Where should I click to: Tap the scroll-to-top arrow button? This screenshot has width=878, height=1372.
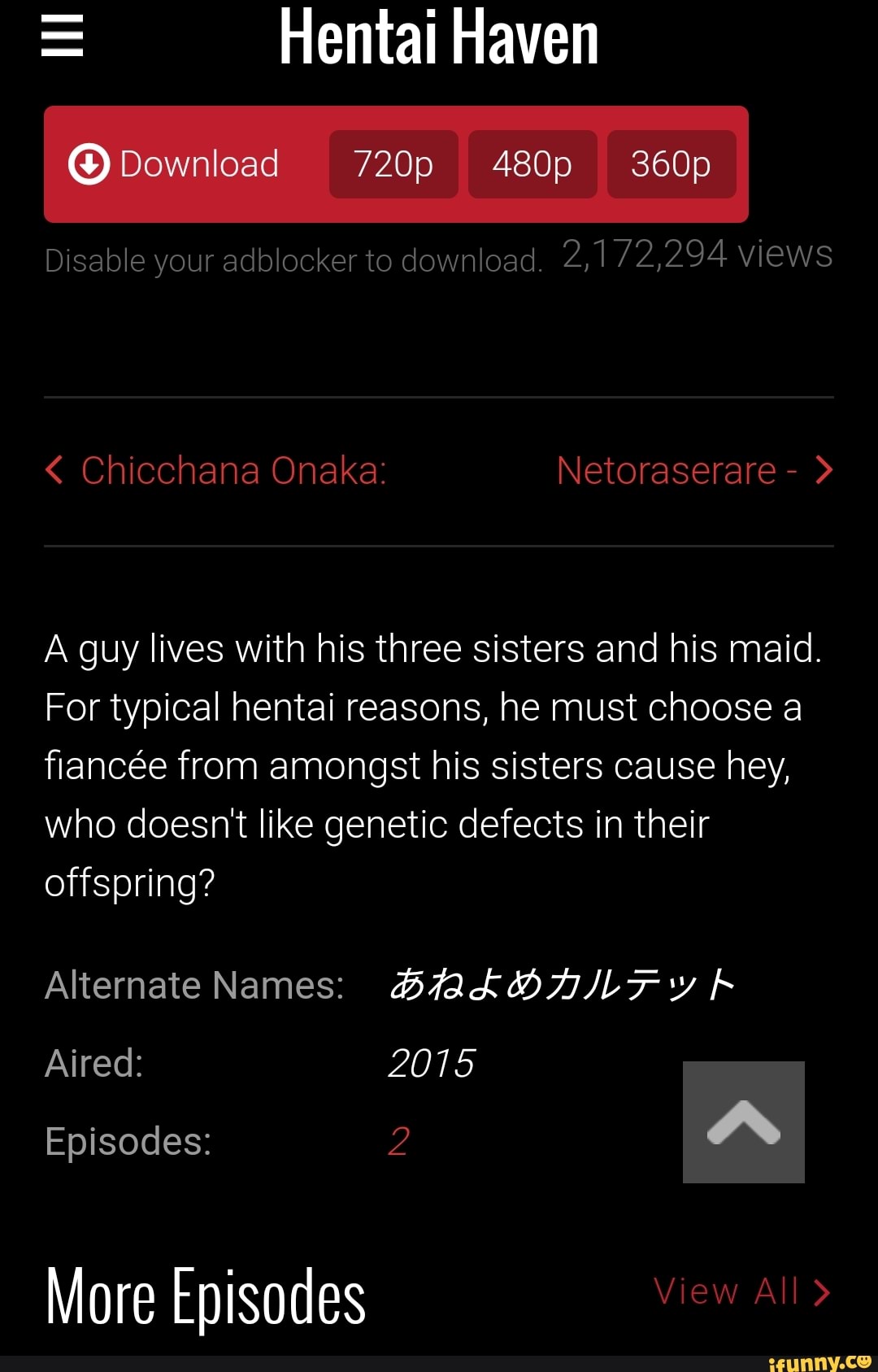coord(743,1122)
